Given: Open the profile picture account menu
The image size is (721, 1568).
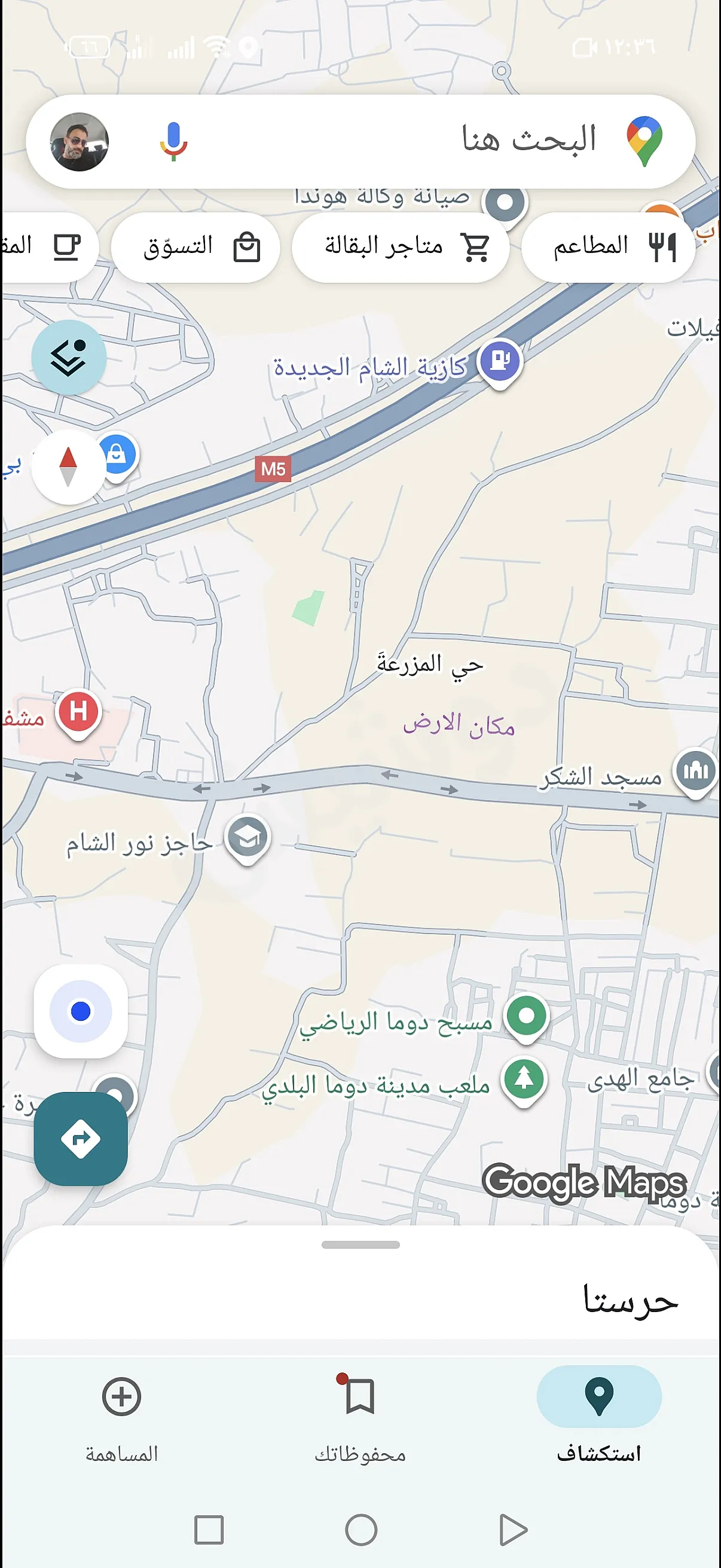Looking at the screenshot, I should point(79,141).
